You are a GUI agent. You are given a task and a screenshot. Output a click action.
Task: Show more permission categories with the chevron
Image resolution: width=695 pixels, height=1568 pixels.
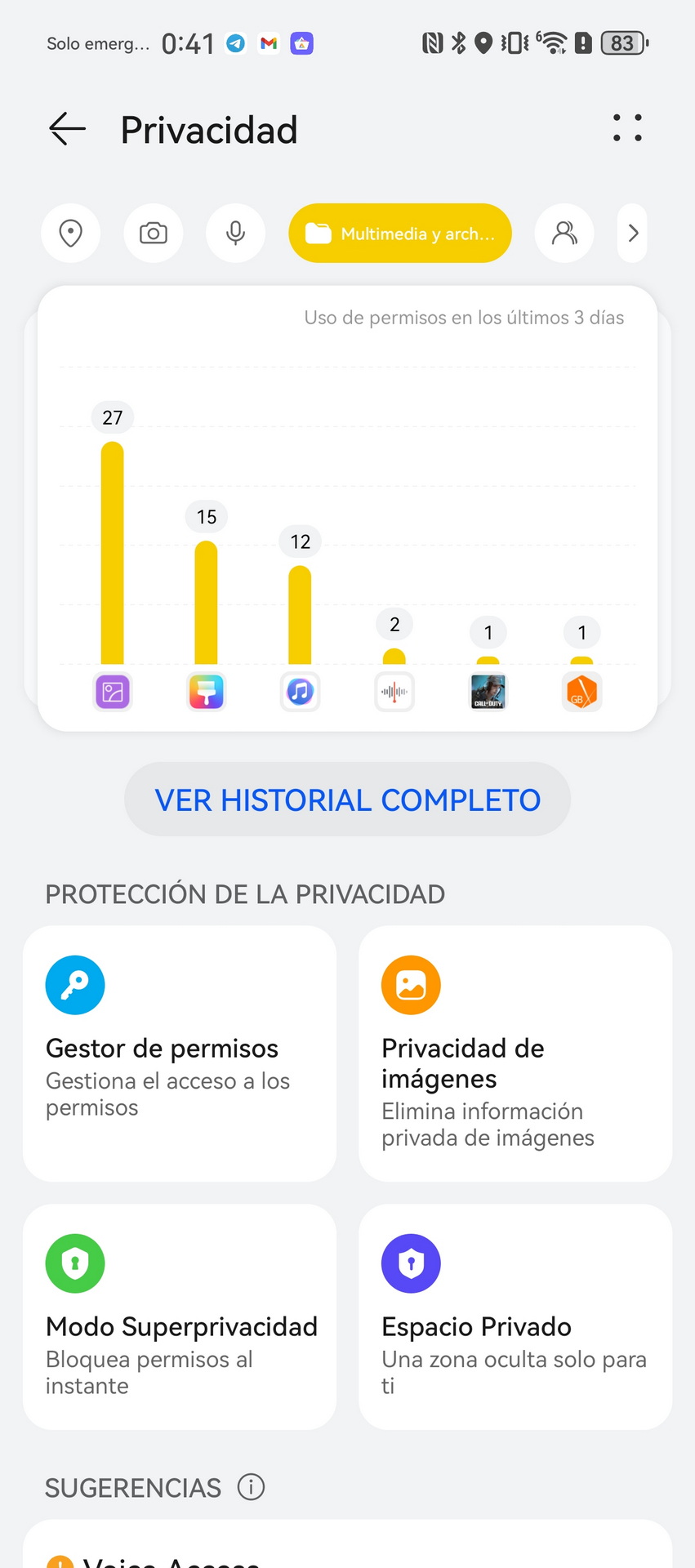[633, 233]
